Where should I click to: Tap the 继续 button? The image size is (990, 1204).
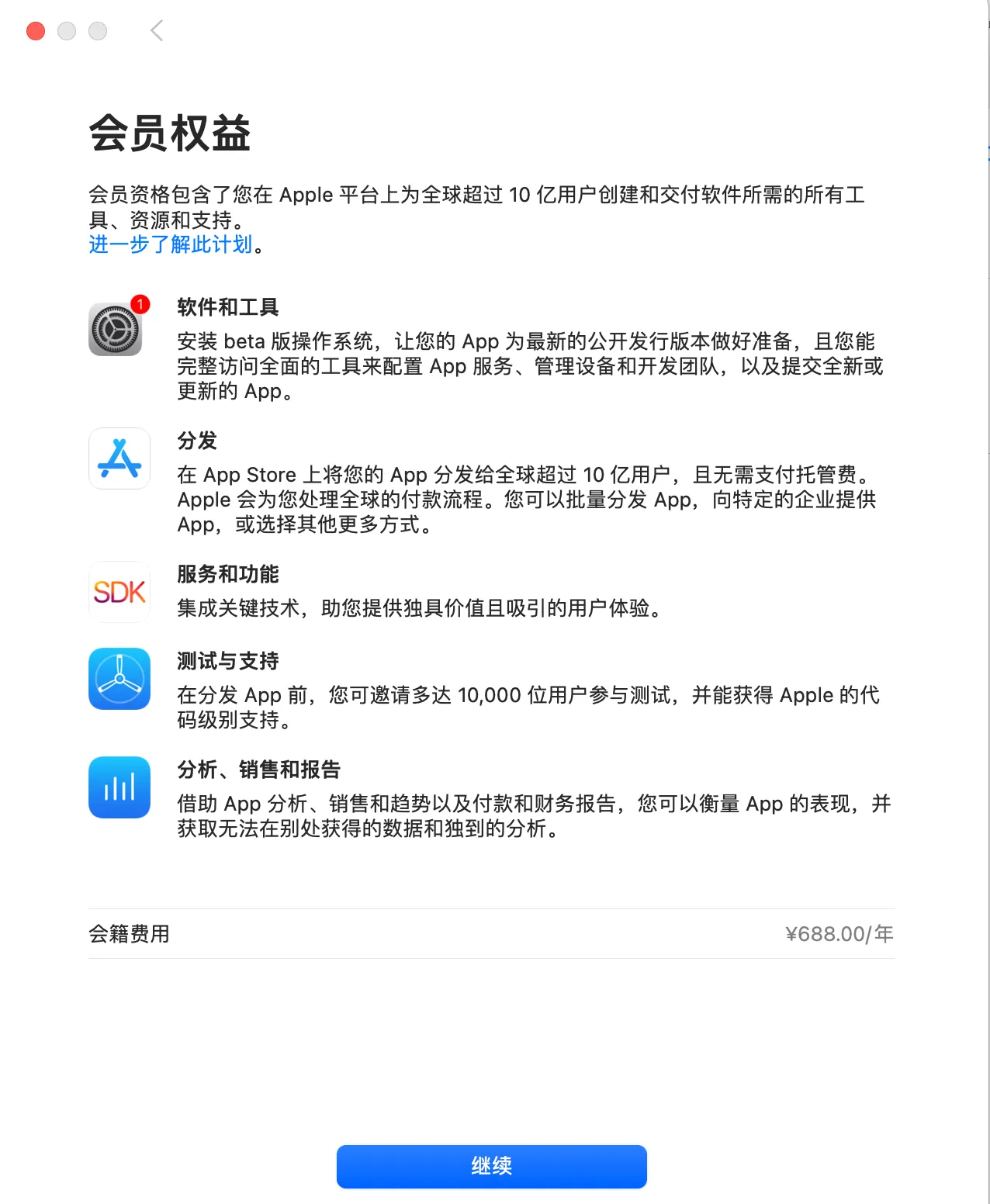pyautogui.click(x=491, y=1166)
